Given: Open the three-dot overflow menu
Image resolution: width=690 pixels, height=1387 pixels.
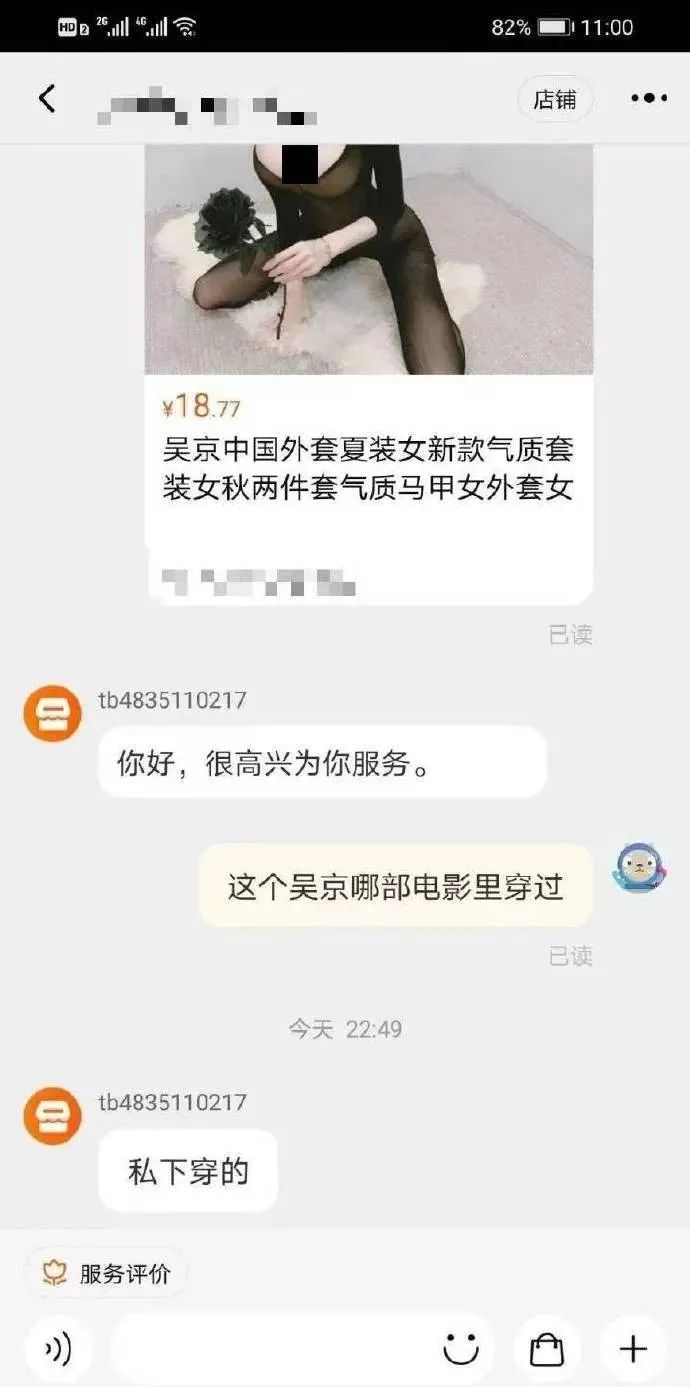Looking at the screenshot, I should [x=649, y=98].
